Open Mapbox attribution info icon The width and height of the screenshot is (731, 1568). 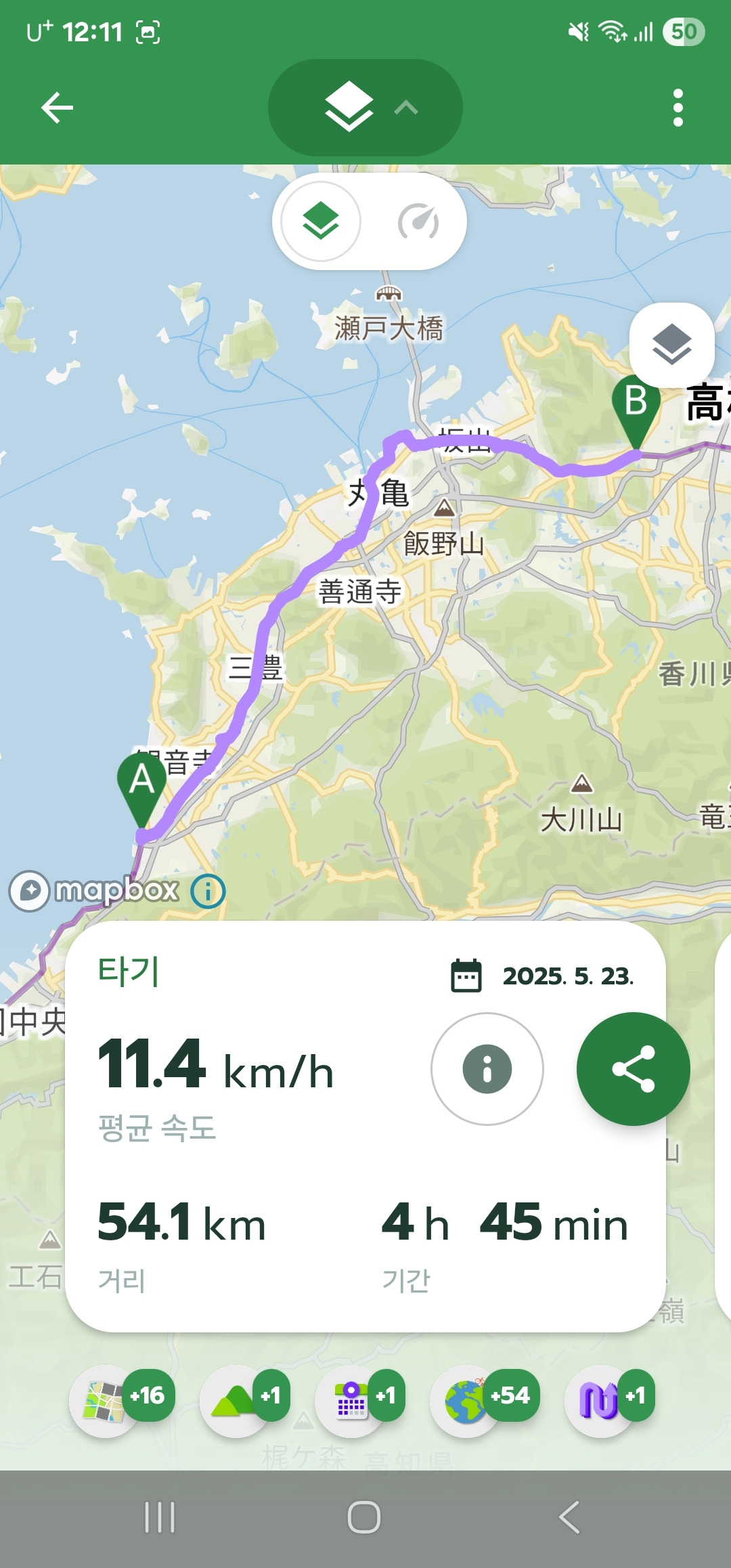(208, 891)
